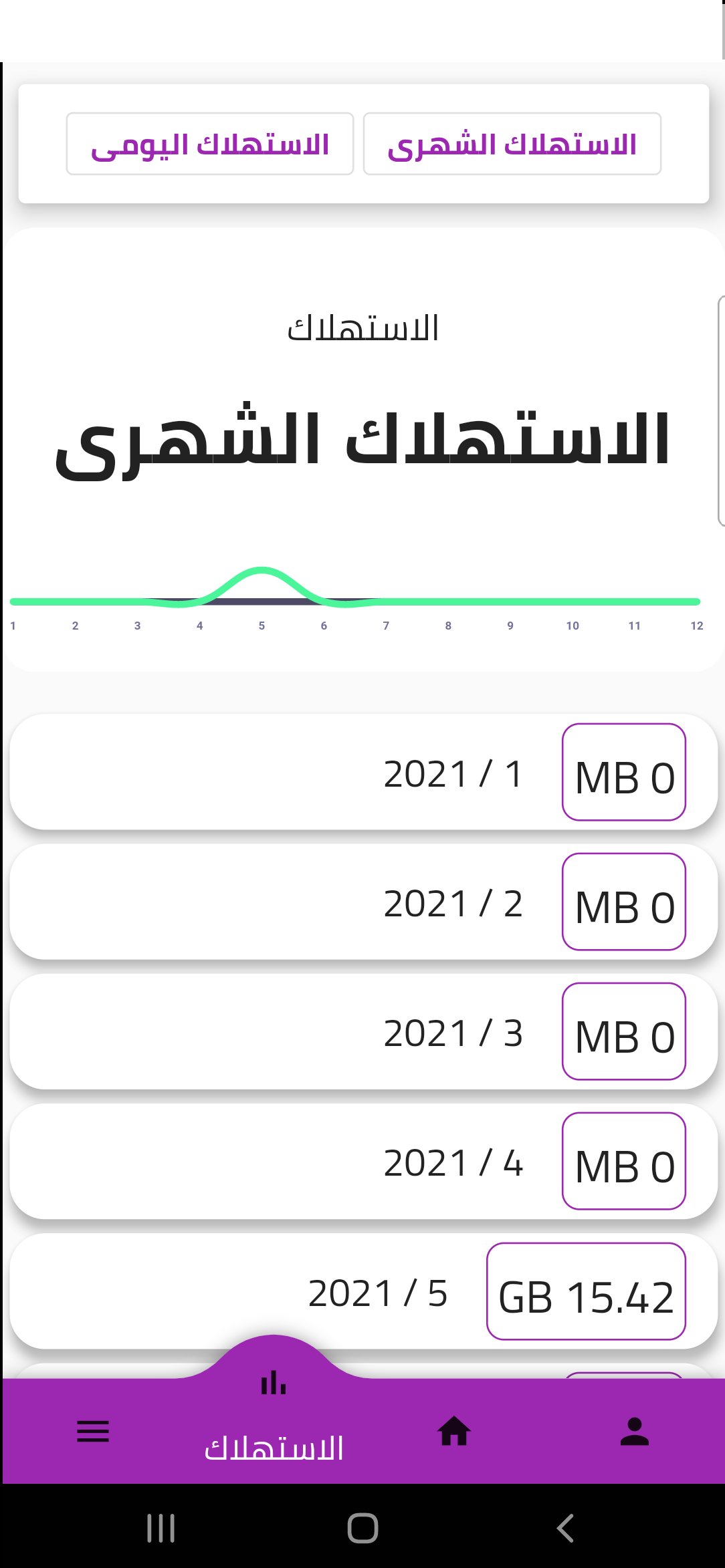
Task: Switch to الاستهلاك اليومى daily usage view
Action: pos(210,144)
